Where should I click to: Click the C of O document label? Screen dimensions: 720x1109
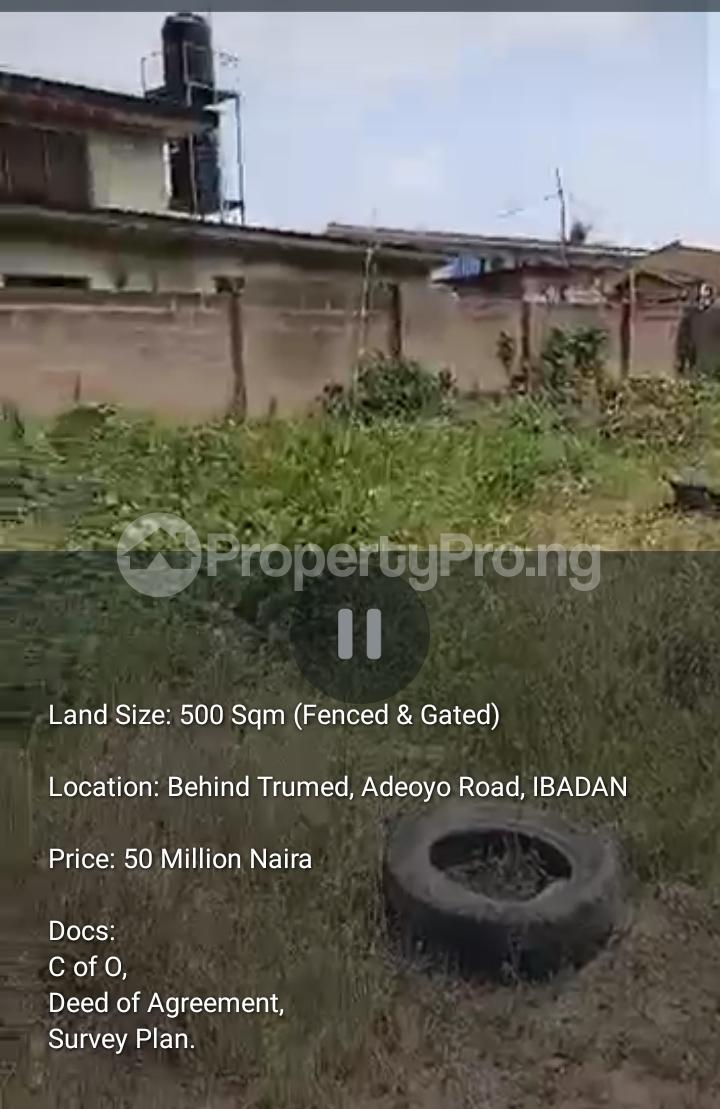(86, 967)
